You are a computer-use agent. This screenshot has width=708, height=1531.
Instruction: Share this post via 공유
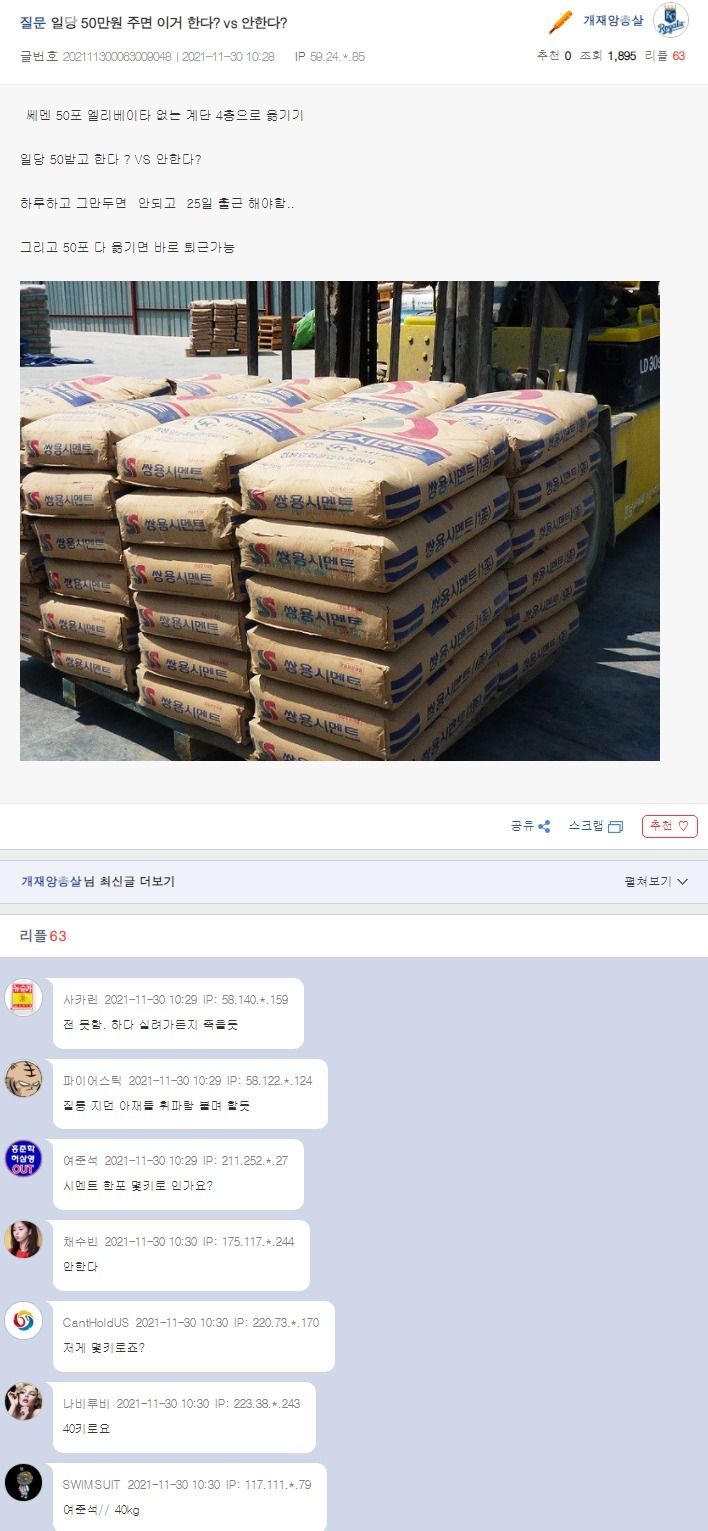point(530,826)
